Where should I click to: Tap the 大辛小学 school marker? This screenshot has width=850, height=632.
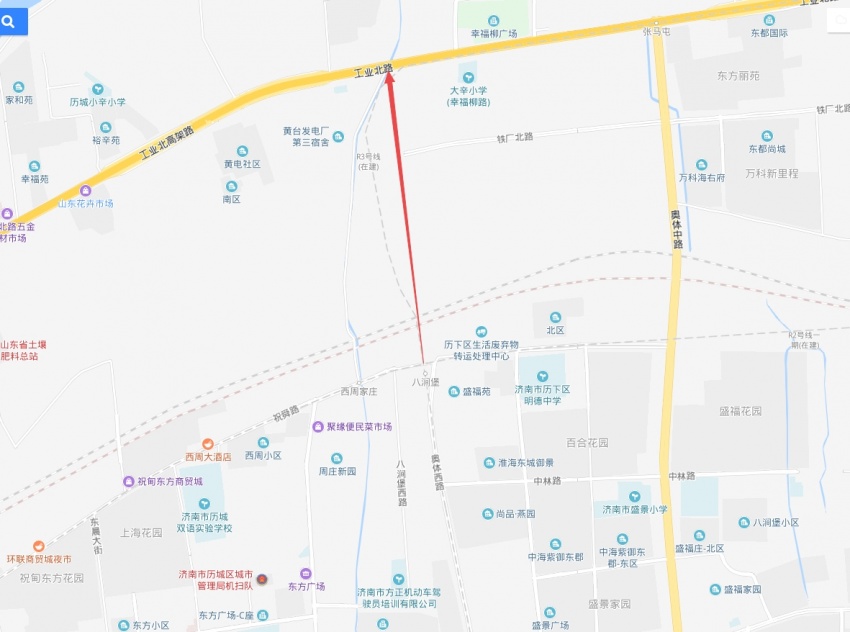coord(467,77)
